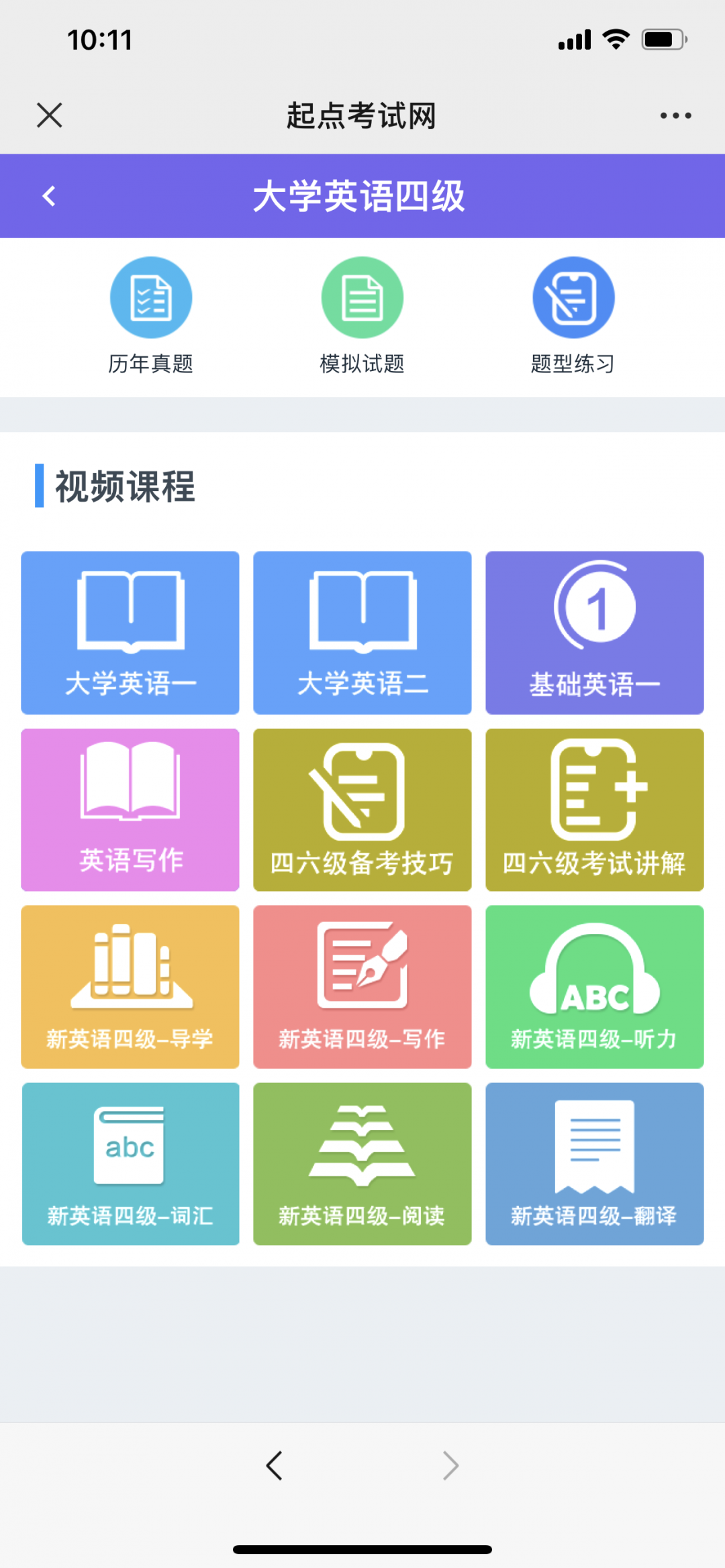Select the 基础英语一 course tile
Screen dimensions: 725x1568
(595, 633)
